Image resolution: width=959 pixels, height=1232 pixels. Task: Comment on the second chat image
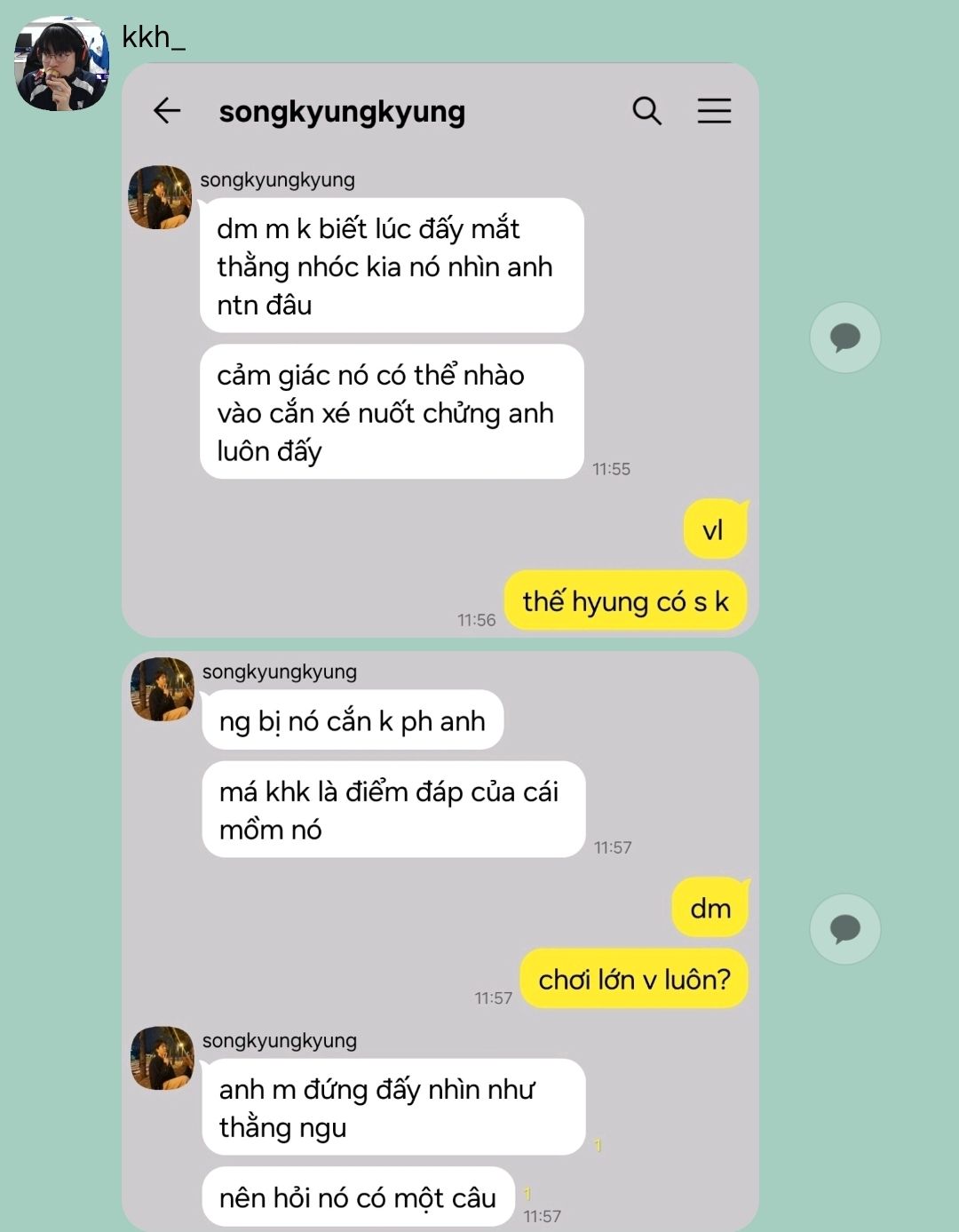tap(844, 928)
